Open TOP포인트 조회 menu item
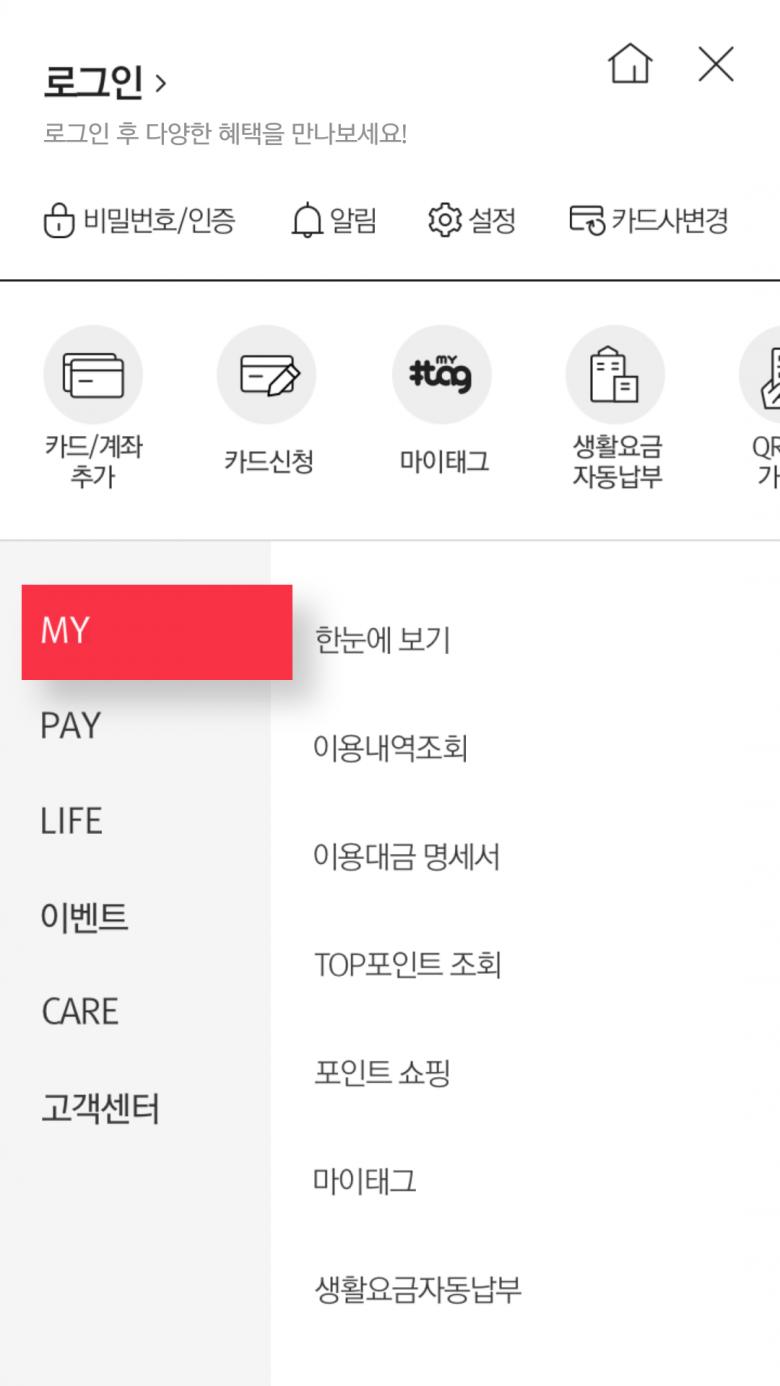Image resolution: width=780 pixels, height=1386 pixels. click(x=408, y=965)
